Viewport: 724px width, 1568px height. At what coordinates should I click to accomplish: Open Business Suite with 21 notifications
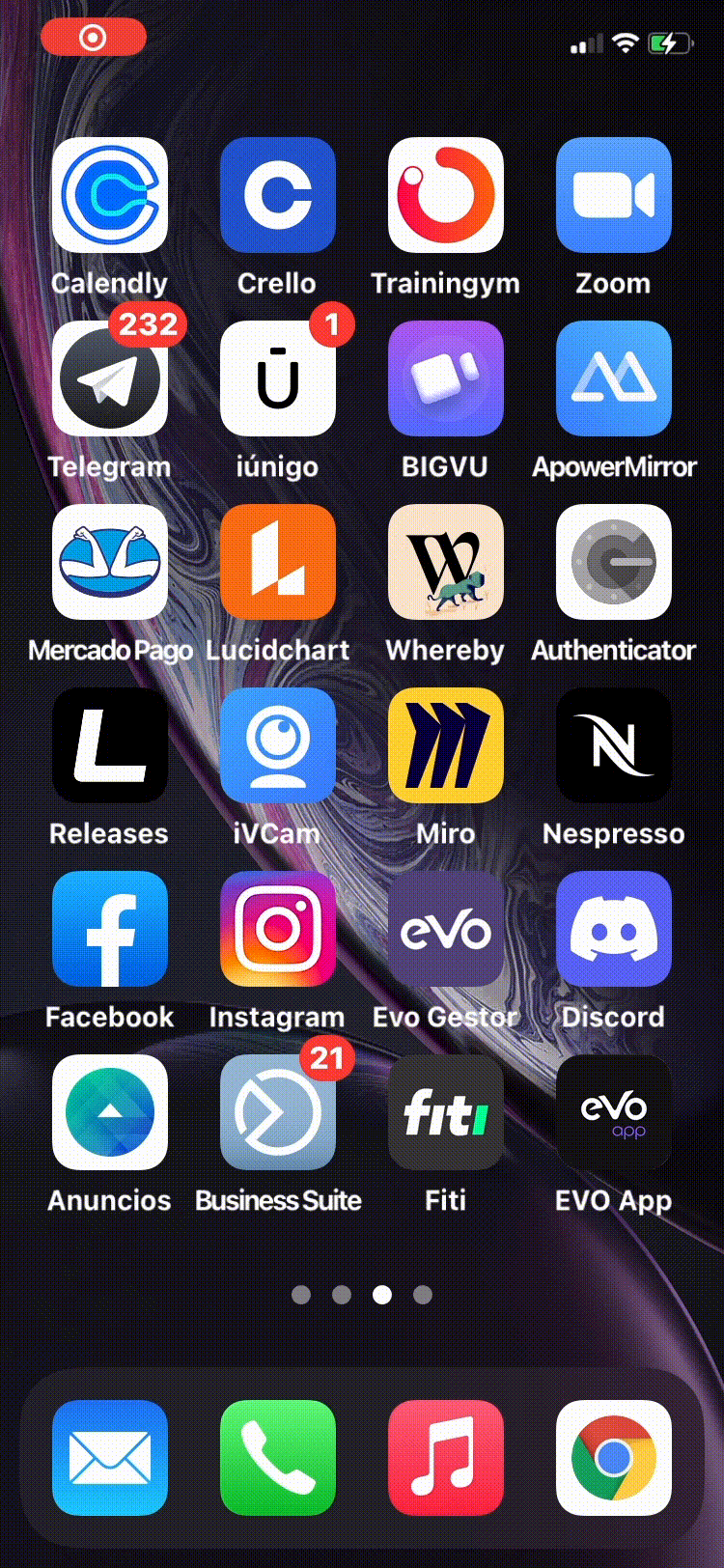[x=277, y=1112]
